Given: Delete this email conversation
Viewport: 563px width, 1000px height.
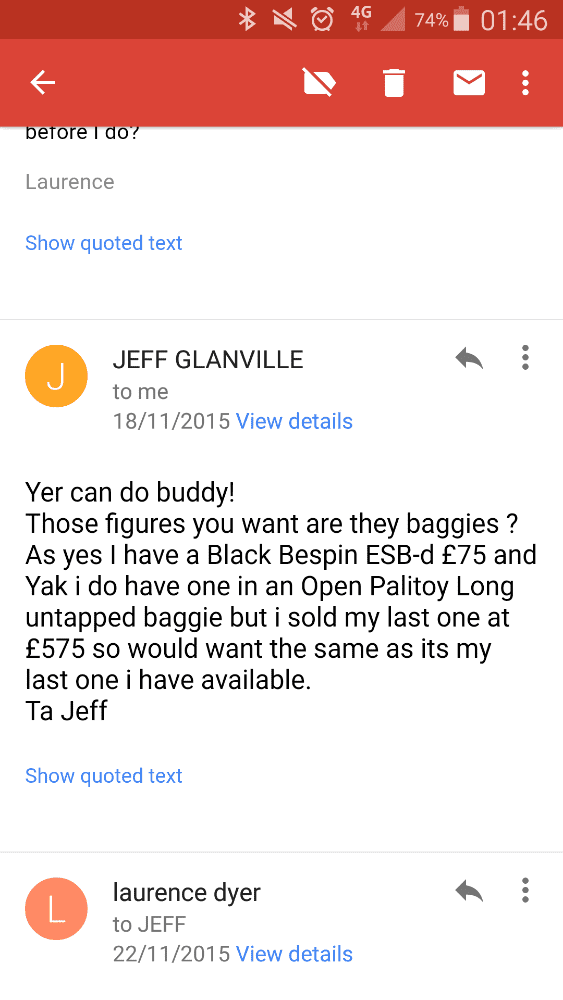Looking at the screenshot, I should coord(394,82).
